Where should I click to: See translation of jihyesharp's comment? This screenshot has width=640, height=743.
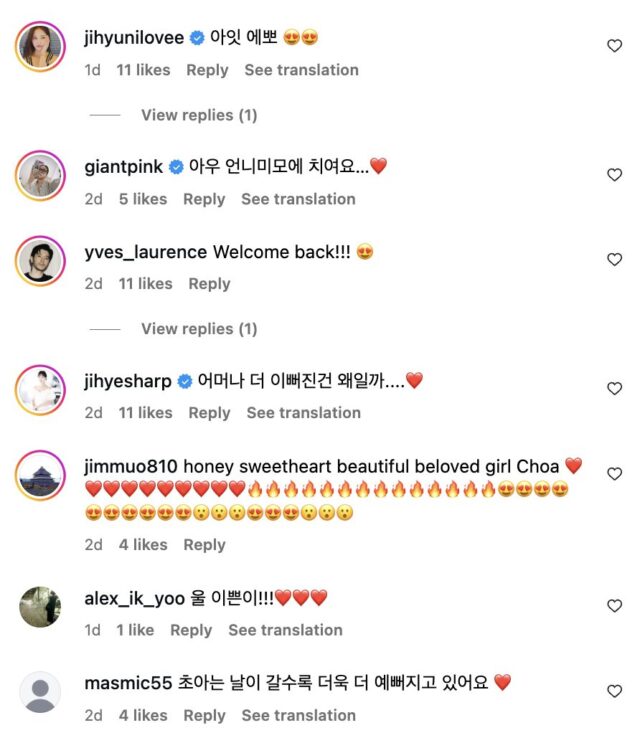tap(304, 413)
